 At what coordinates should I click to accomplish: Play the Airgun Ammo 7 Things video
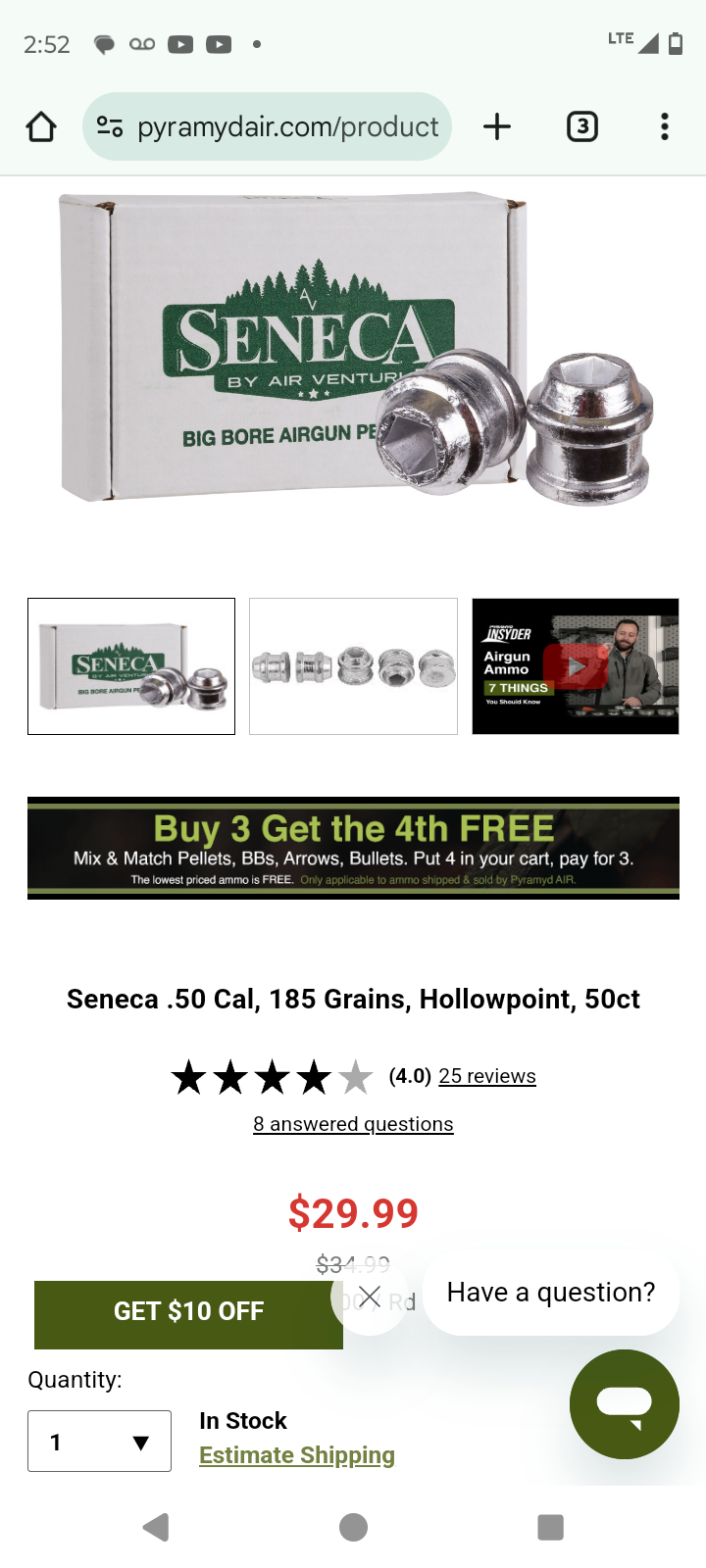tap(576, 666)
